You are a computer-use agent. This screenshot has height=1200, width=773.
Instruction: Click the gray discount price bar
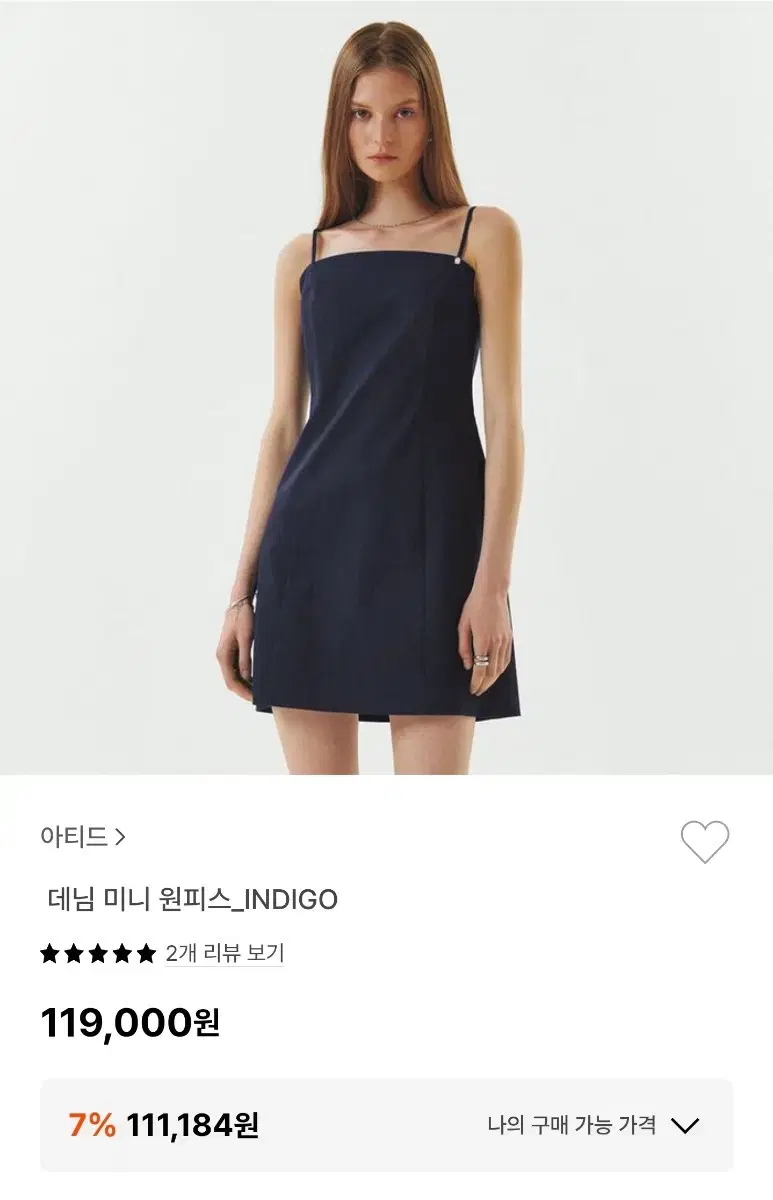click(x=386, y=1124)
